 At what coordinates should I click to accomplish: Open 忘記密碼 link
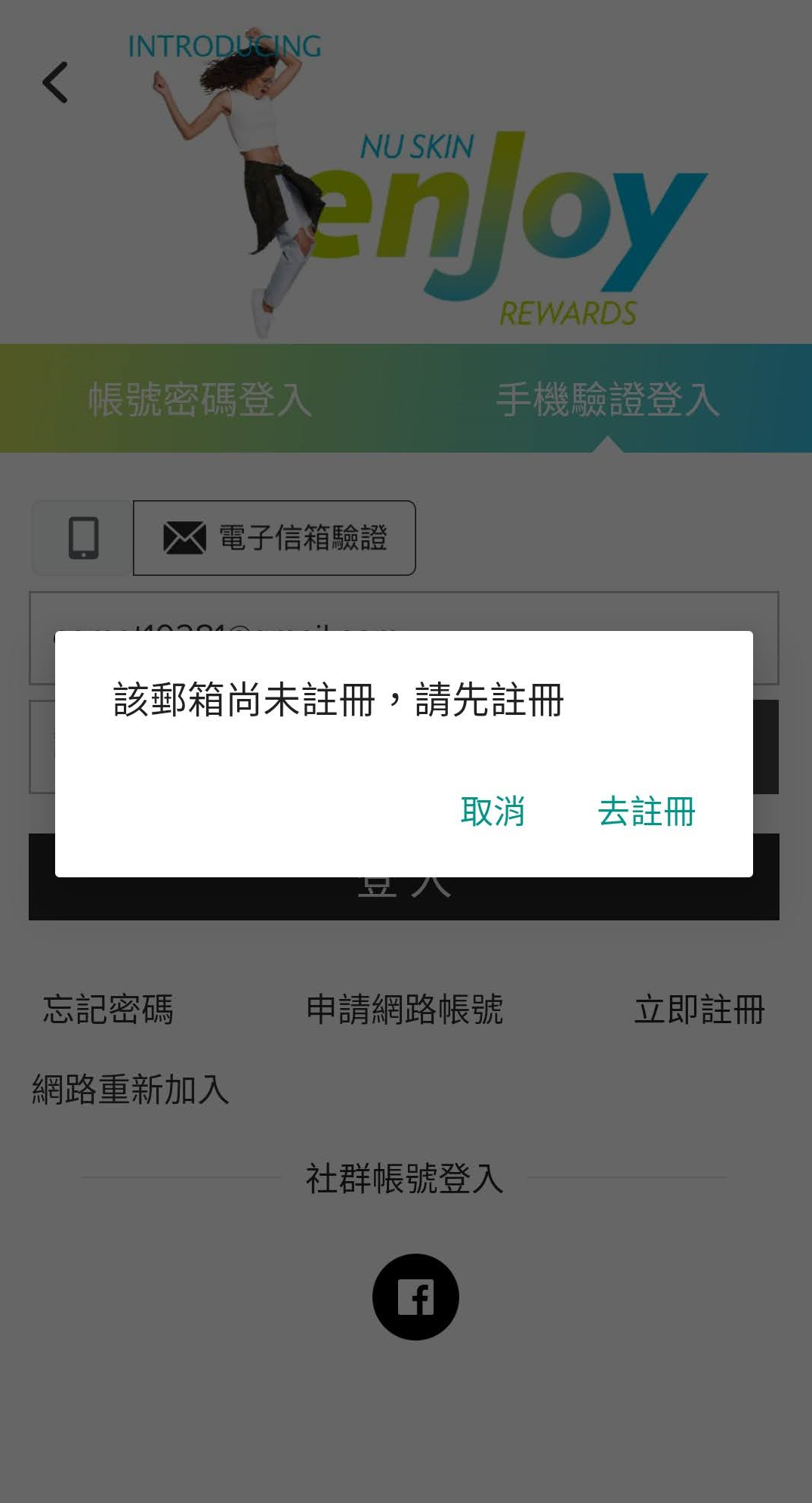pyautogui.click(x=109, y=1010)
